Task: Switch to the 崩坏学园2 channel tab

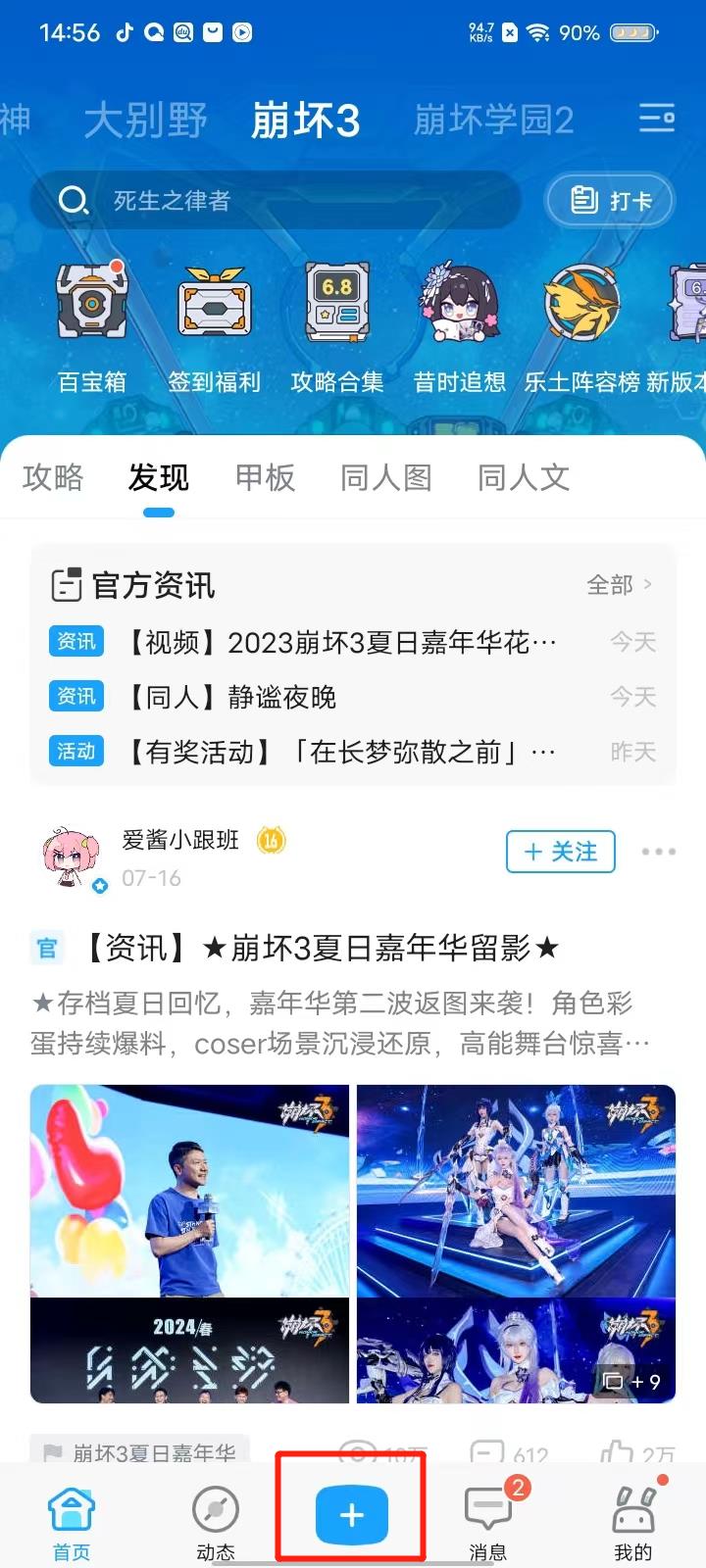Action: coord(493,121)
